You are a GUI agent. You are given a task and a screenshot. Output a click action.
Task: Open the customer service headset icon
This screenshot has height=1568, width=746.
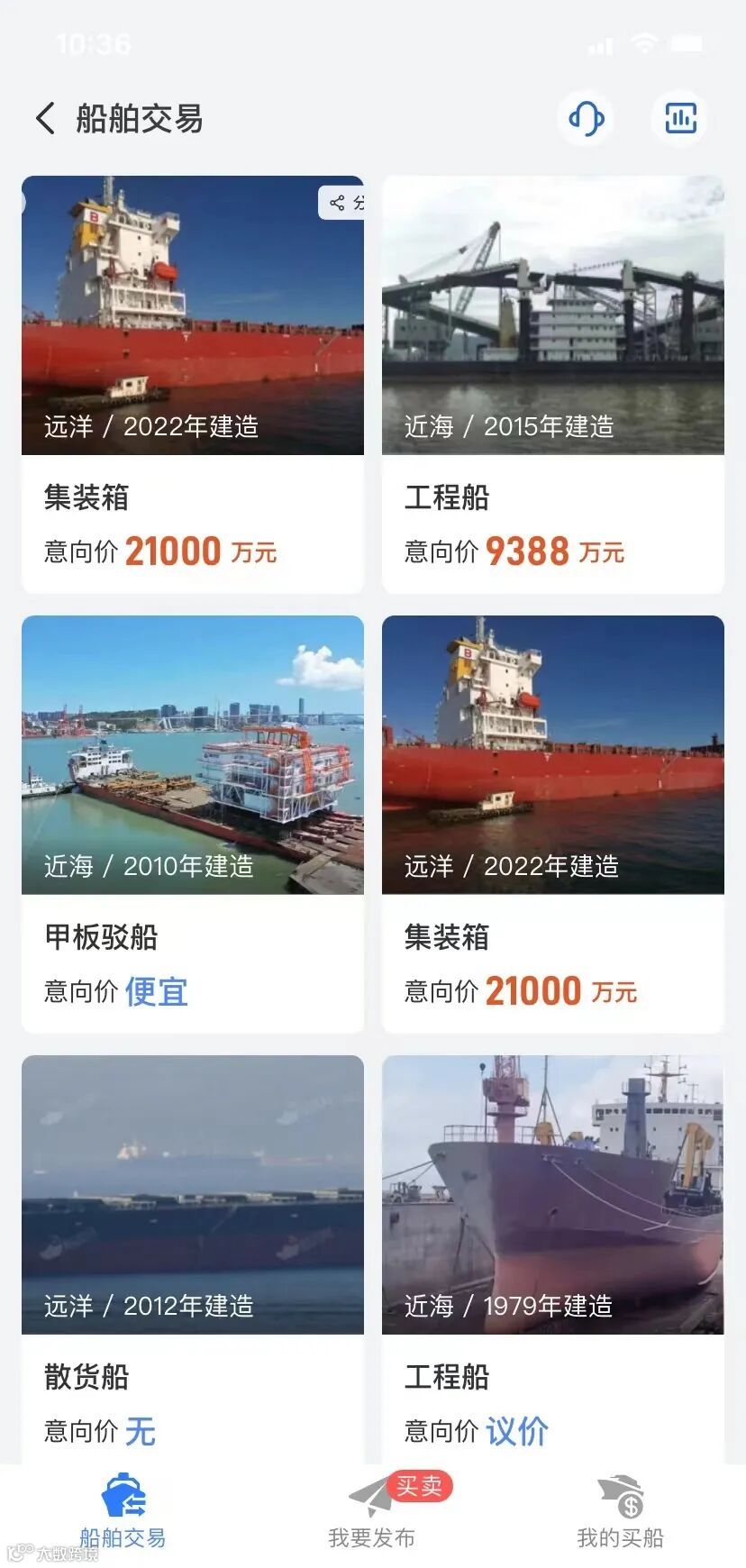click(x=586, y=118)
